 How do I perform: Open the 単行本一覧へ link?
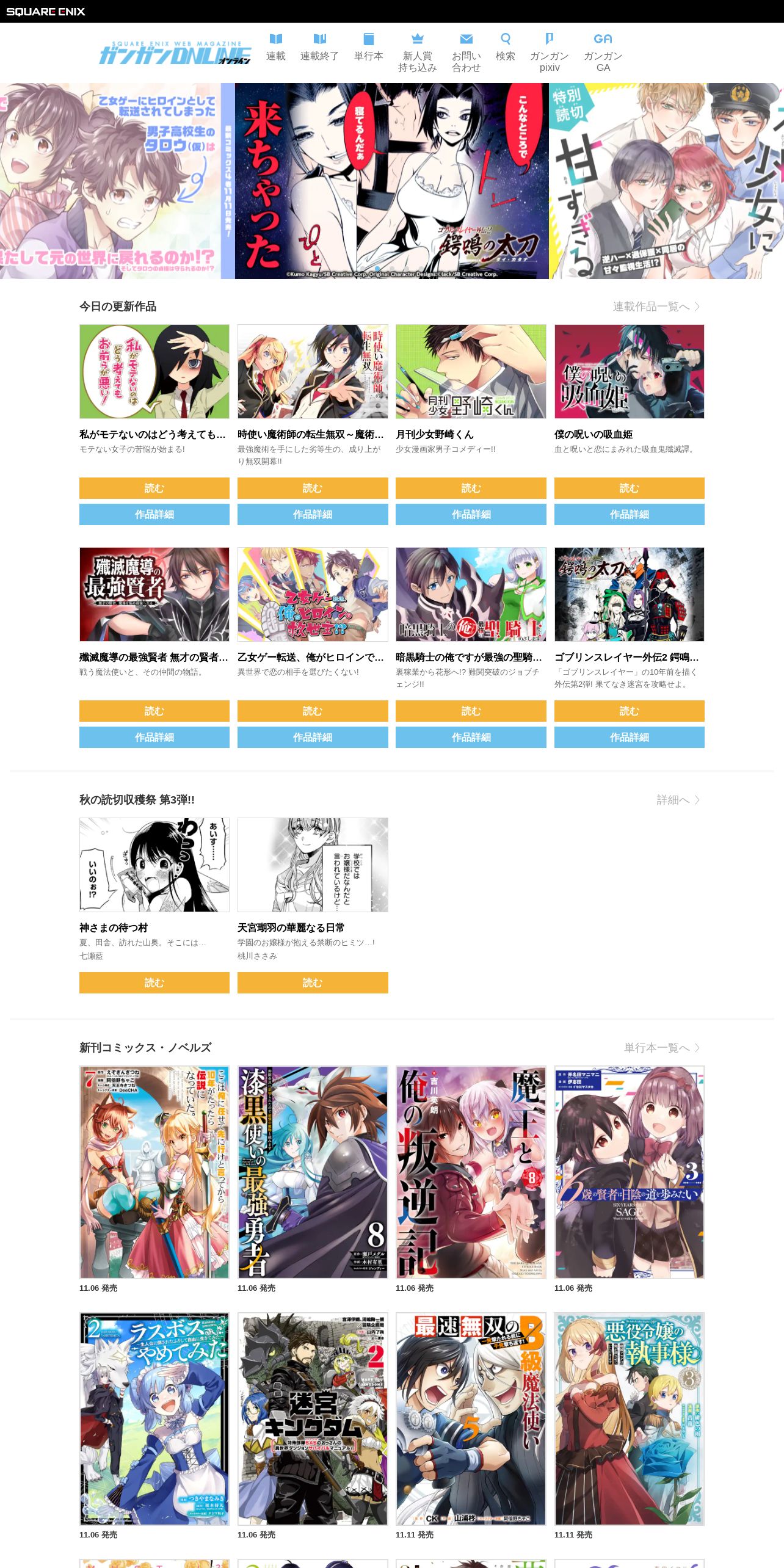[x=662, y=1048]
